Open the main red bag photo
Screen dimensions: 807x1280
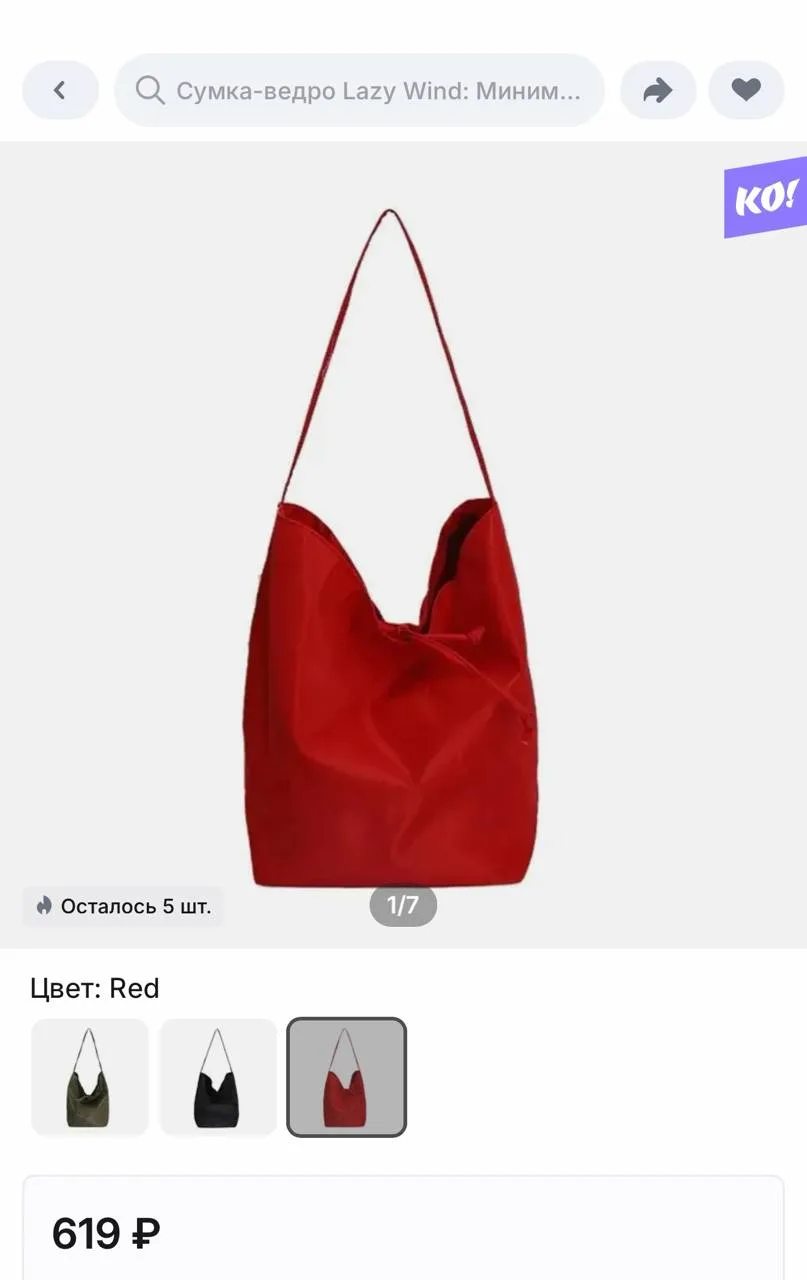(x=403, y=545)
